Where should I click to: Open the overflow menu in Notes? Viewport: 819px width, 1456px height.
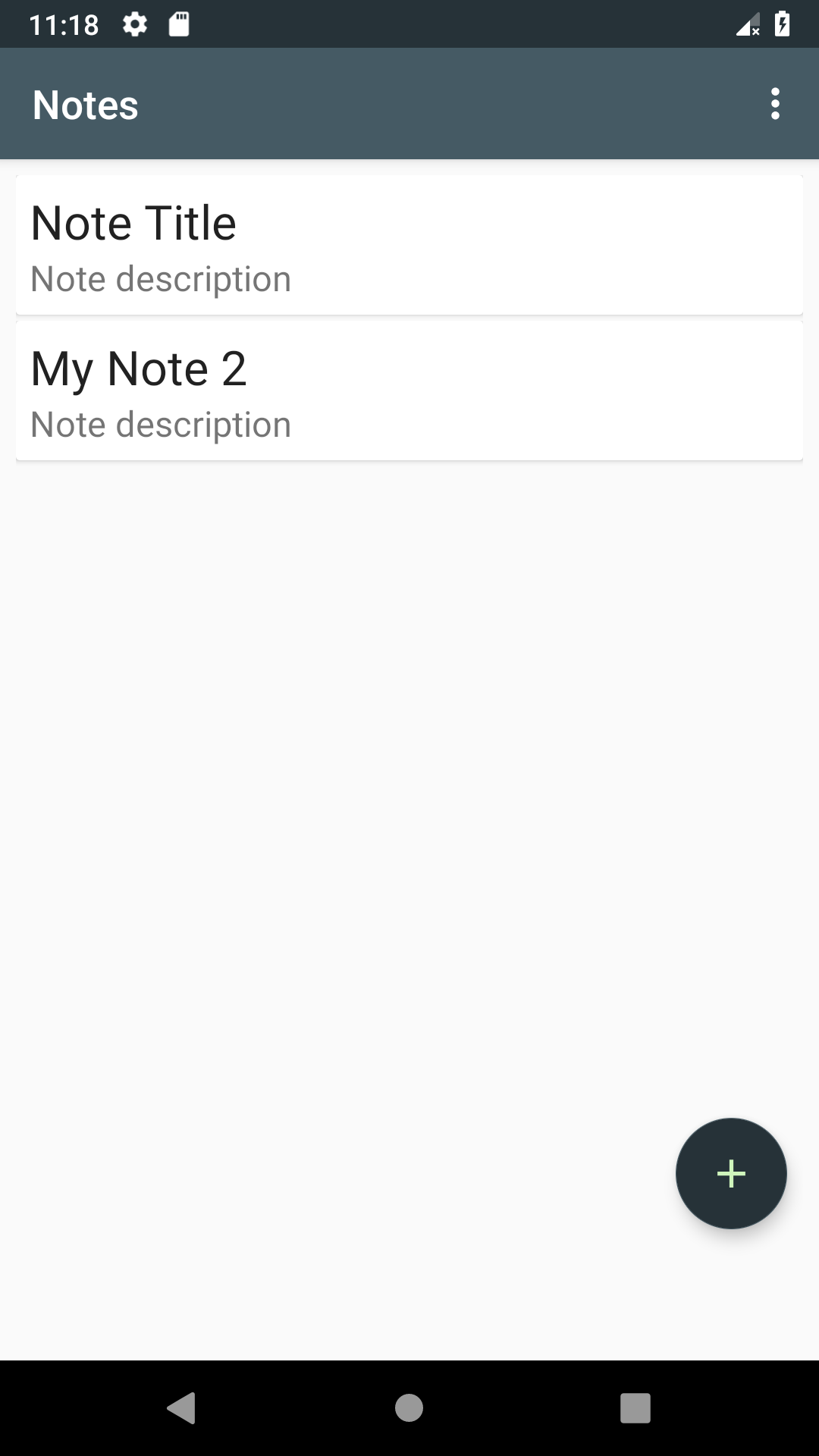click(x=775, y=104)
